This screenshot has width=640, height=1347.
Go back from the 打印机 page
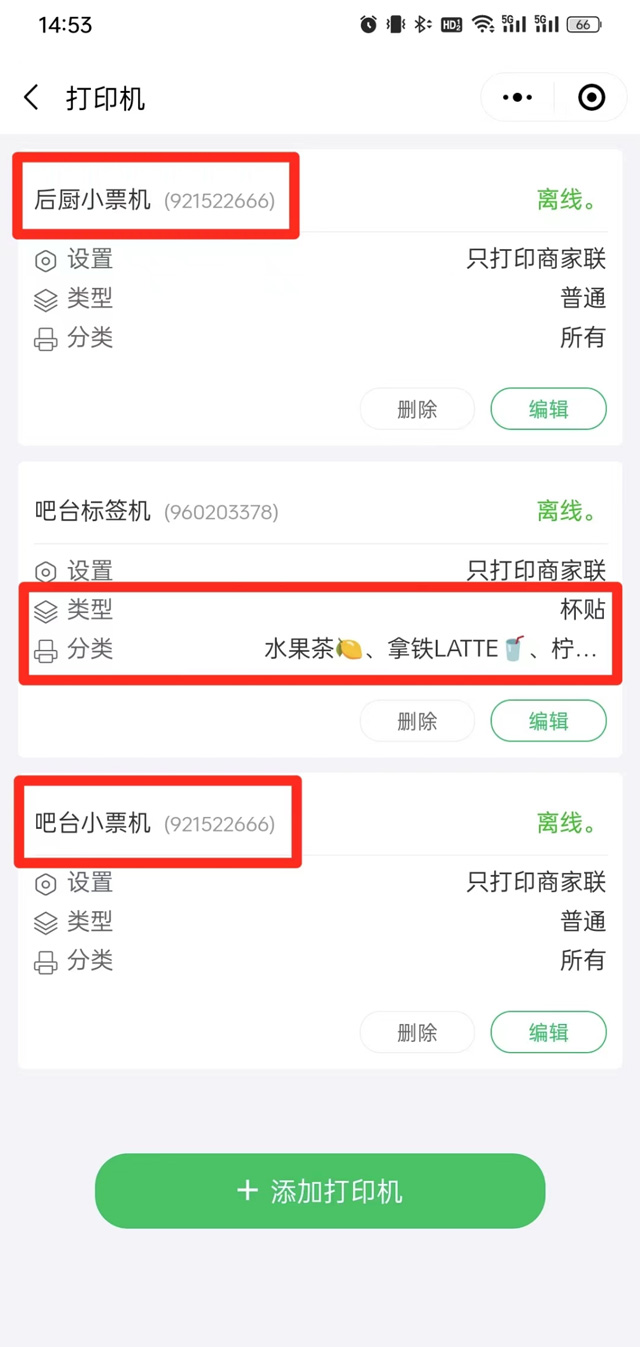pyautogui.click(x=31, y=98)
